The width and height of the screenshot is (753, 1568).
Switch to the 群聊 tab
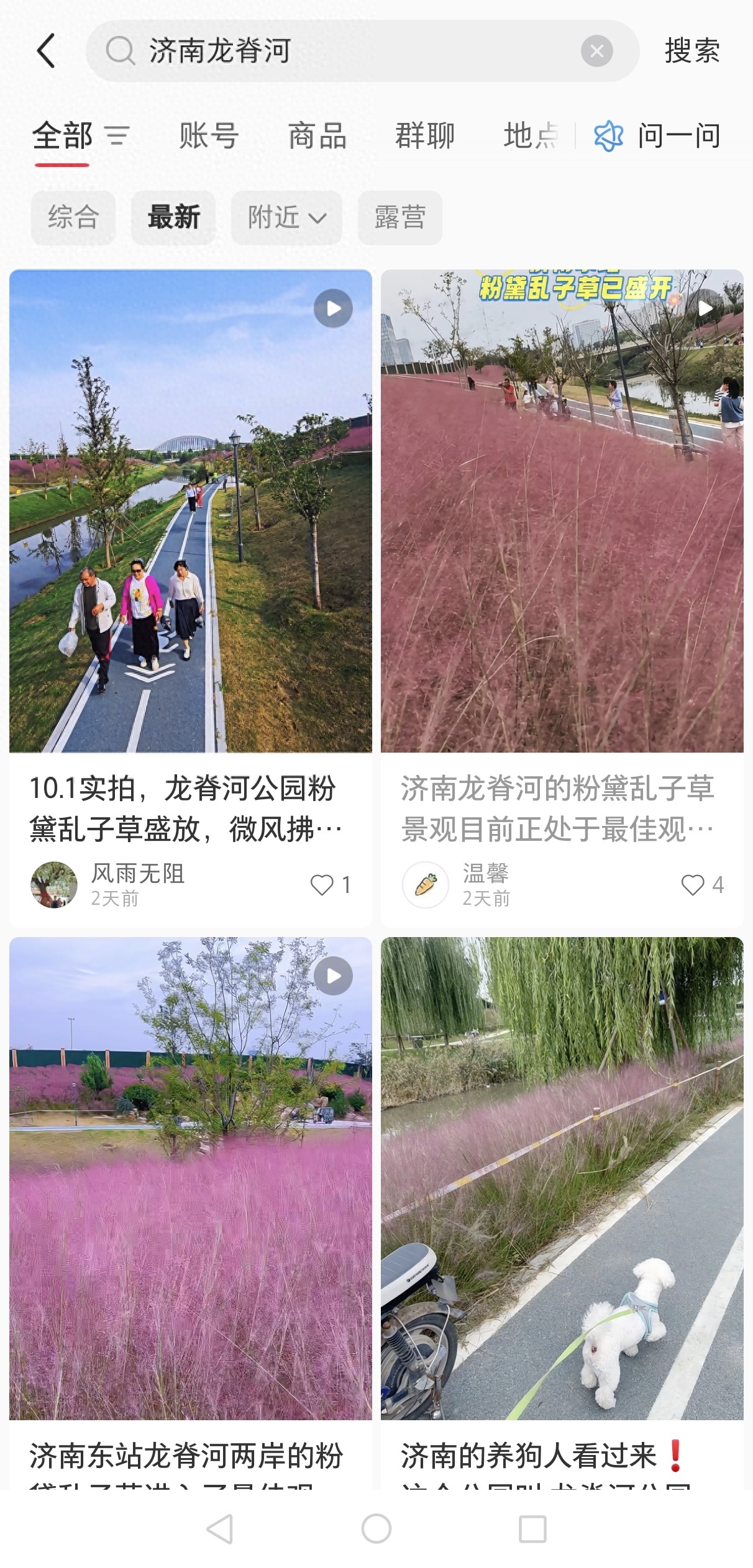pos(425,135)
